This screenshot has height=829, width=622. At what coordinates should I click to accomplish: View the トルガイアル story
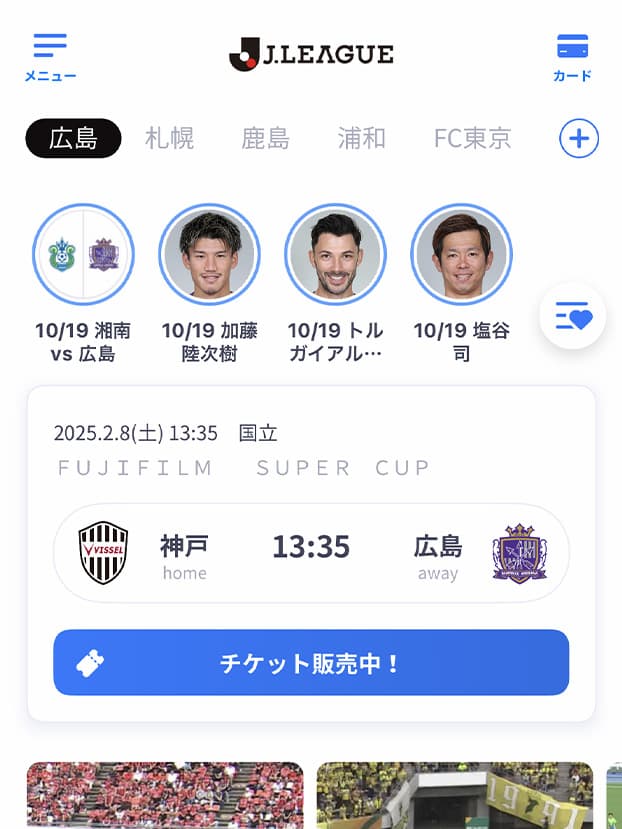[x=335, y=254]
